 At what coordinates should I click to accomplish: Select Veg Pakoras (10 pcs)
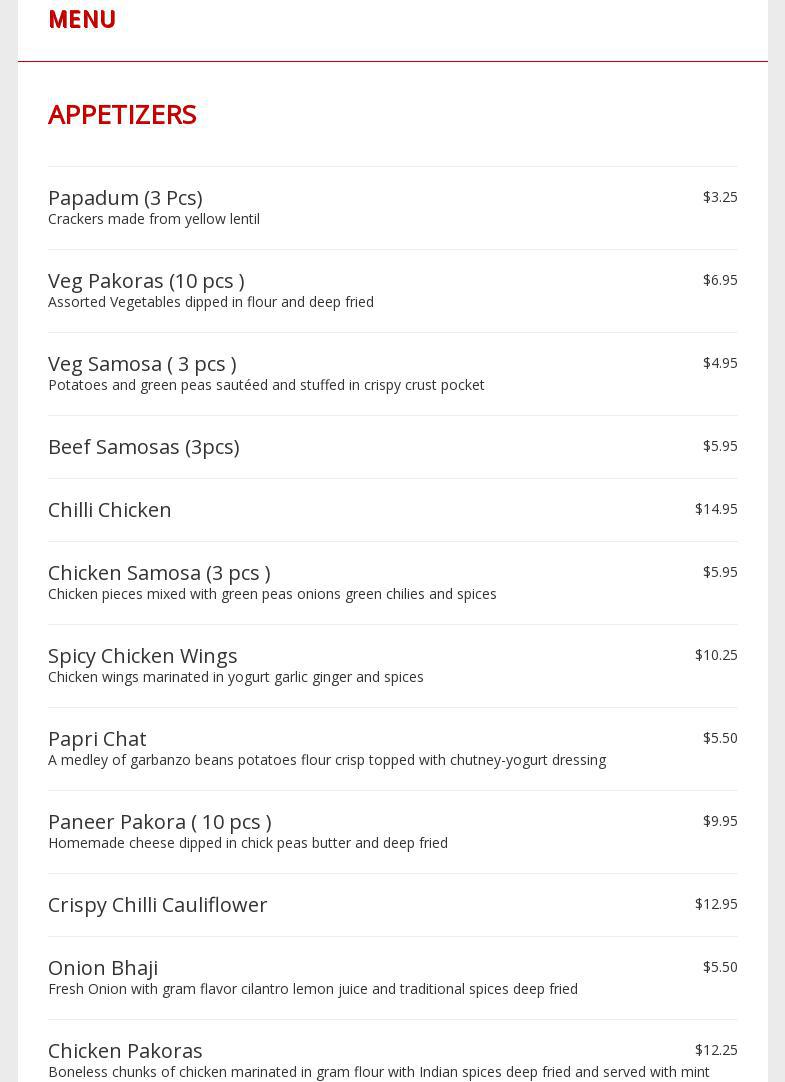[x=146, y=281]
